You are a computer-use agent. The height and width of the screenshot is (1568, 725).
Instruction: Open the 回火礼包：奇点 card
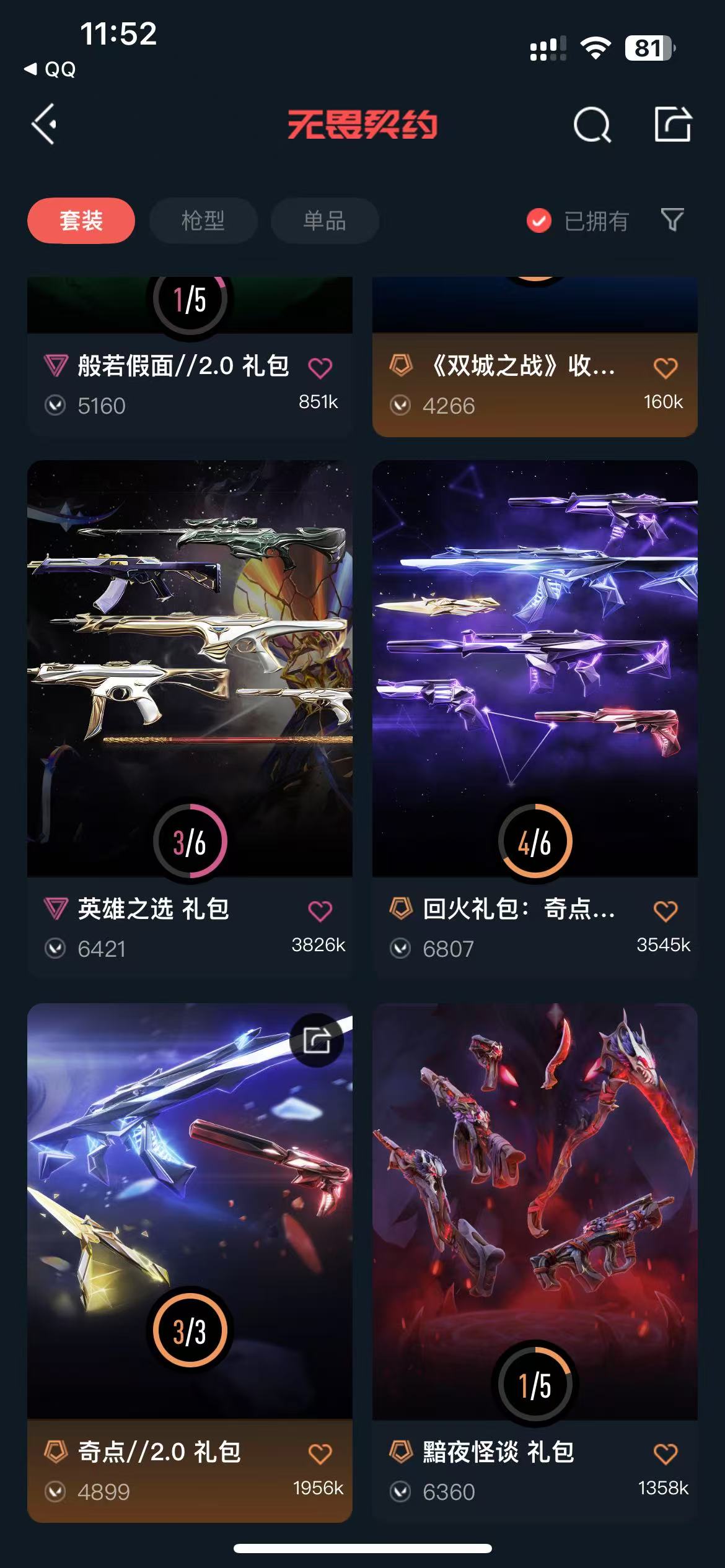click(535, 669)
